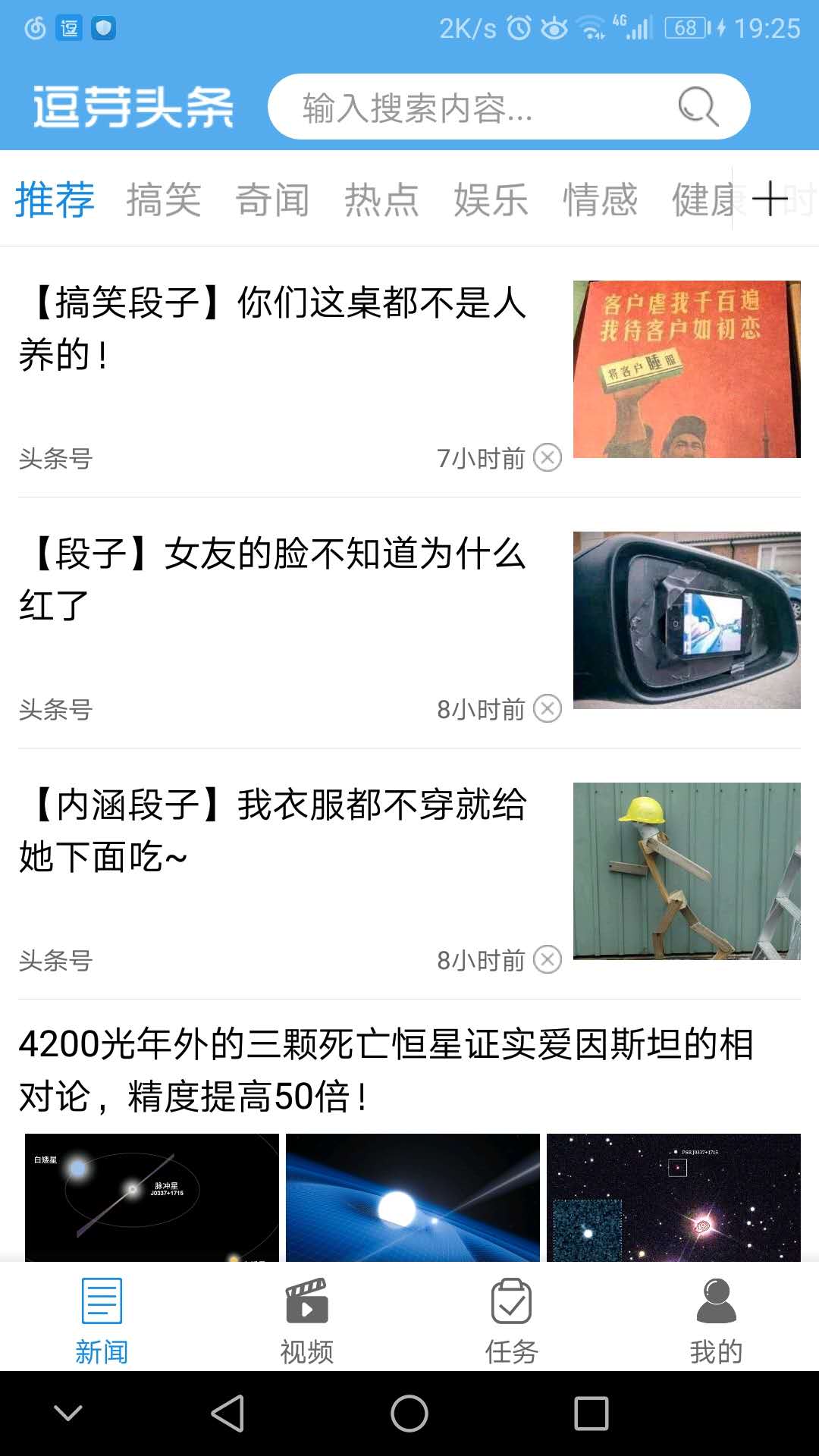Screen dimensions: 819x1456
Task: Go to the 任务 tab
Action: [511, 1319]
